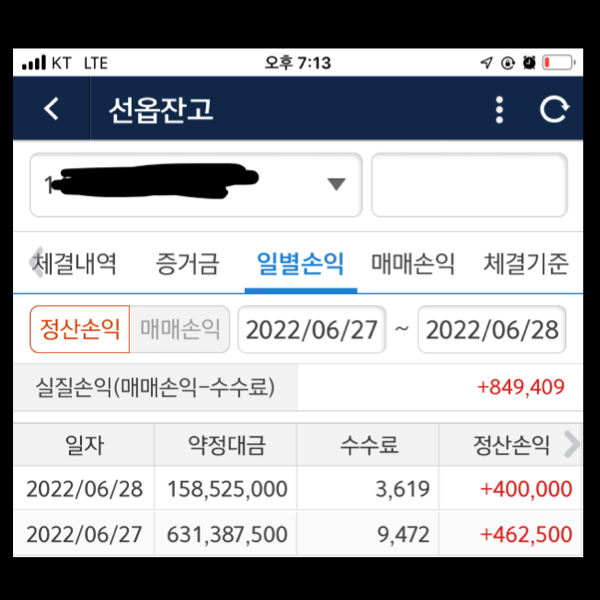This screenshot has height=600, width=600.
Task: Select the 매매손익 segment next to 정산손익
Action: pos(180,329)
